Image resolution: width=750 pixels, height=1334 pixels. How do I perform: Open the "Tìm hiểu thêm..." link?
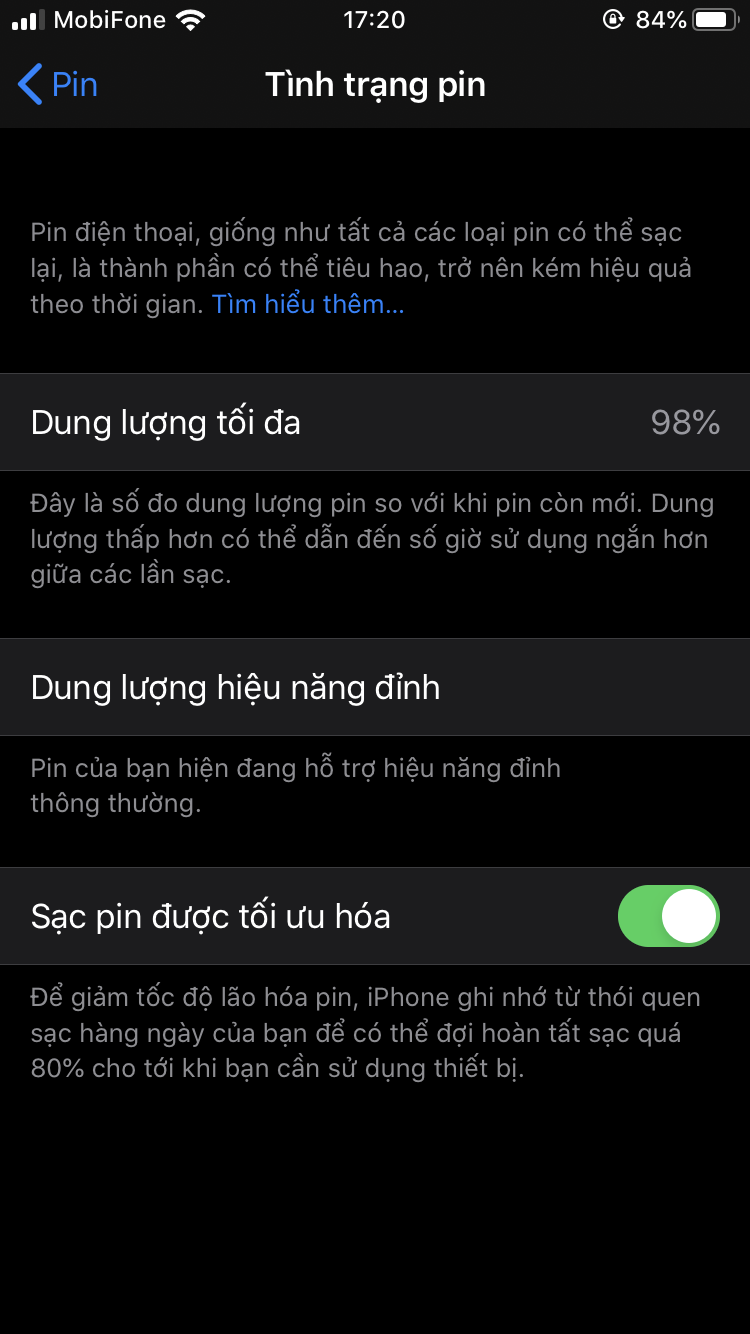tap(308, 305)
